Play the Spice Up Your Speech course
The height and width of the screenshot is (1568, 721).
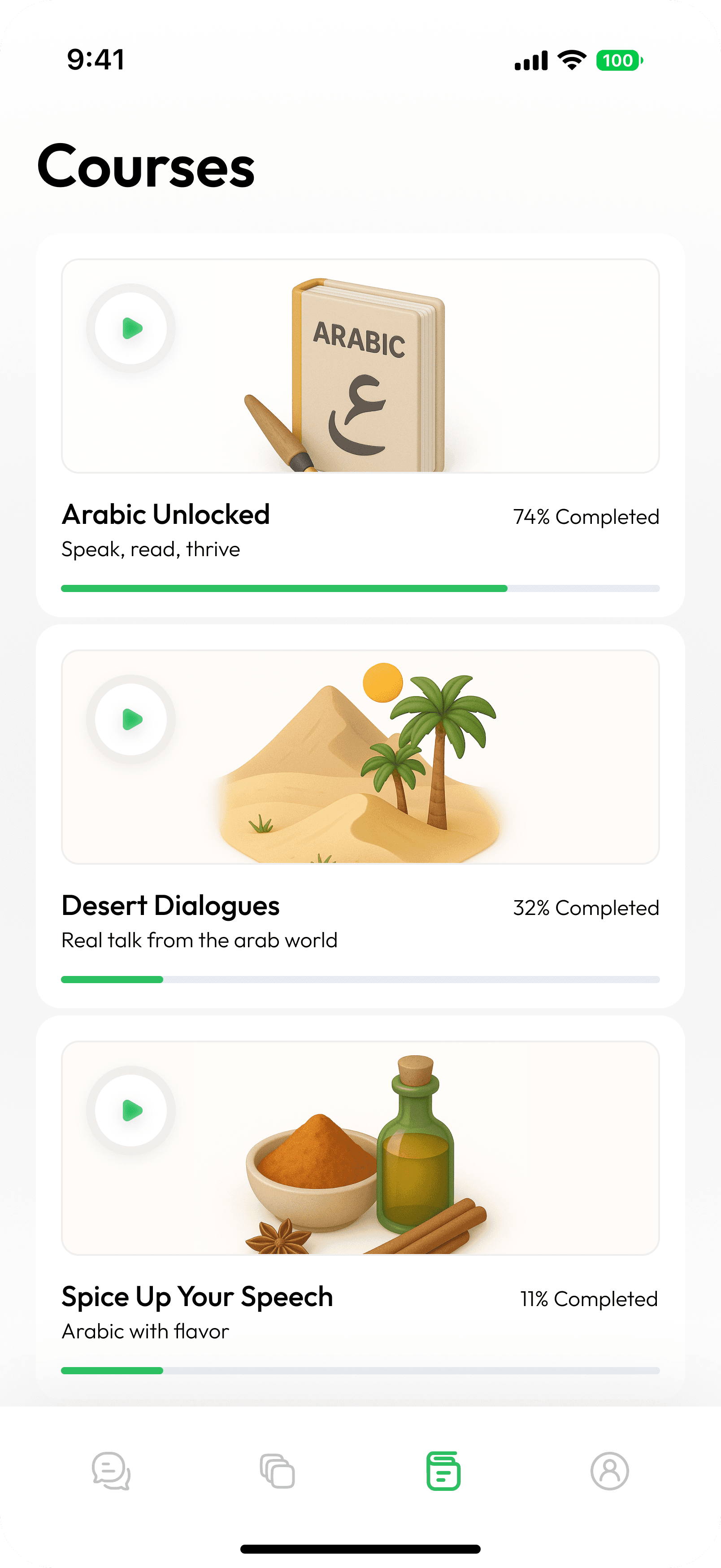[x=131, y=1110]
